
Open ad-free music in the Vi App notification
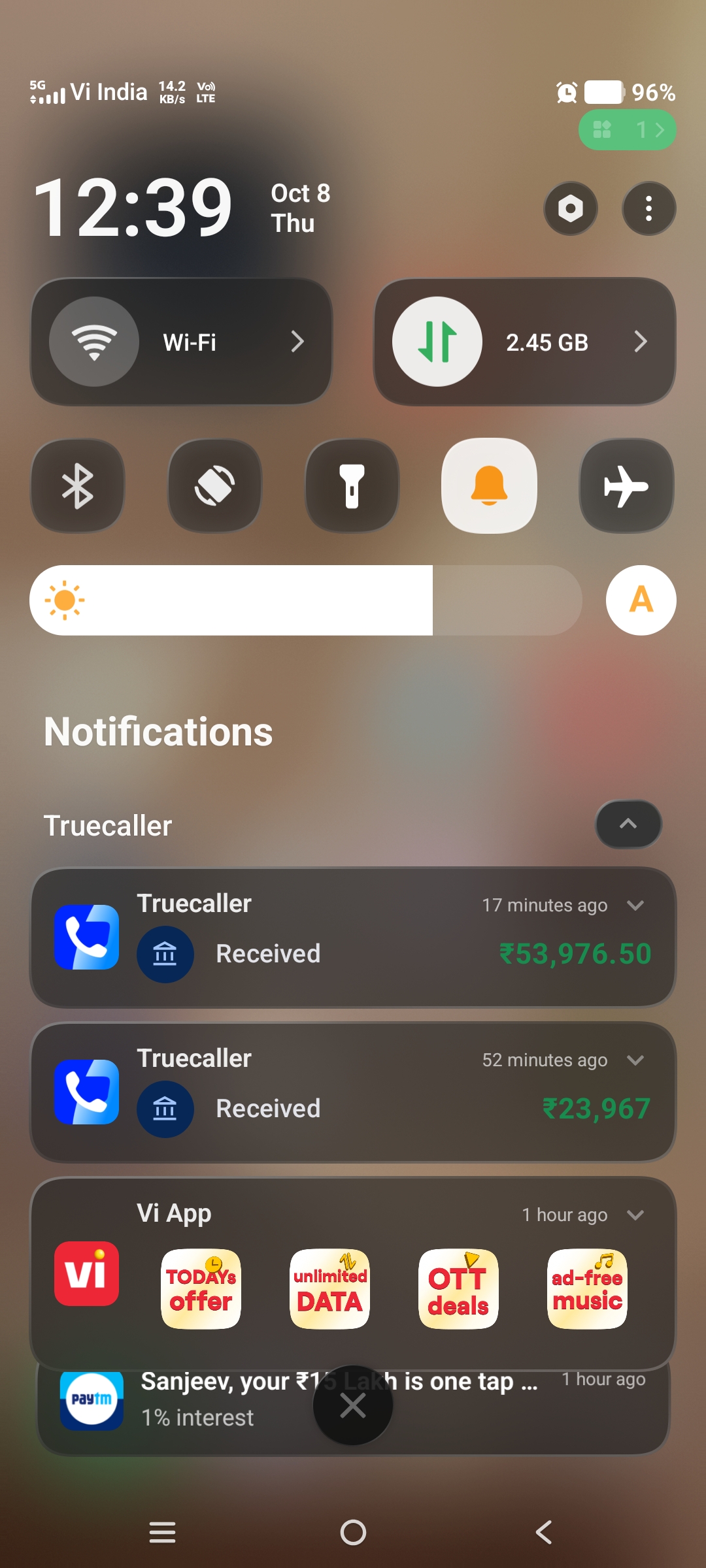point(588,1289)
